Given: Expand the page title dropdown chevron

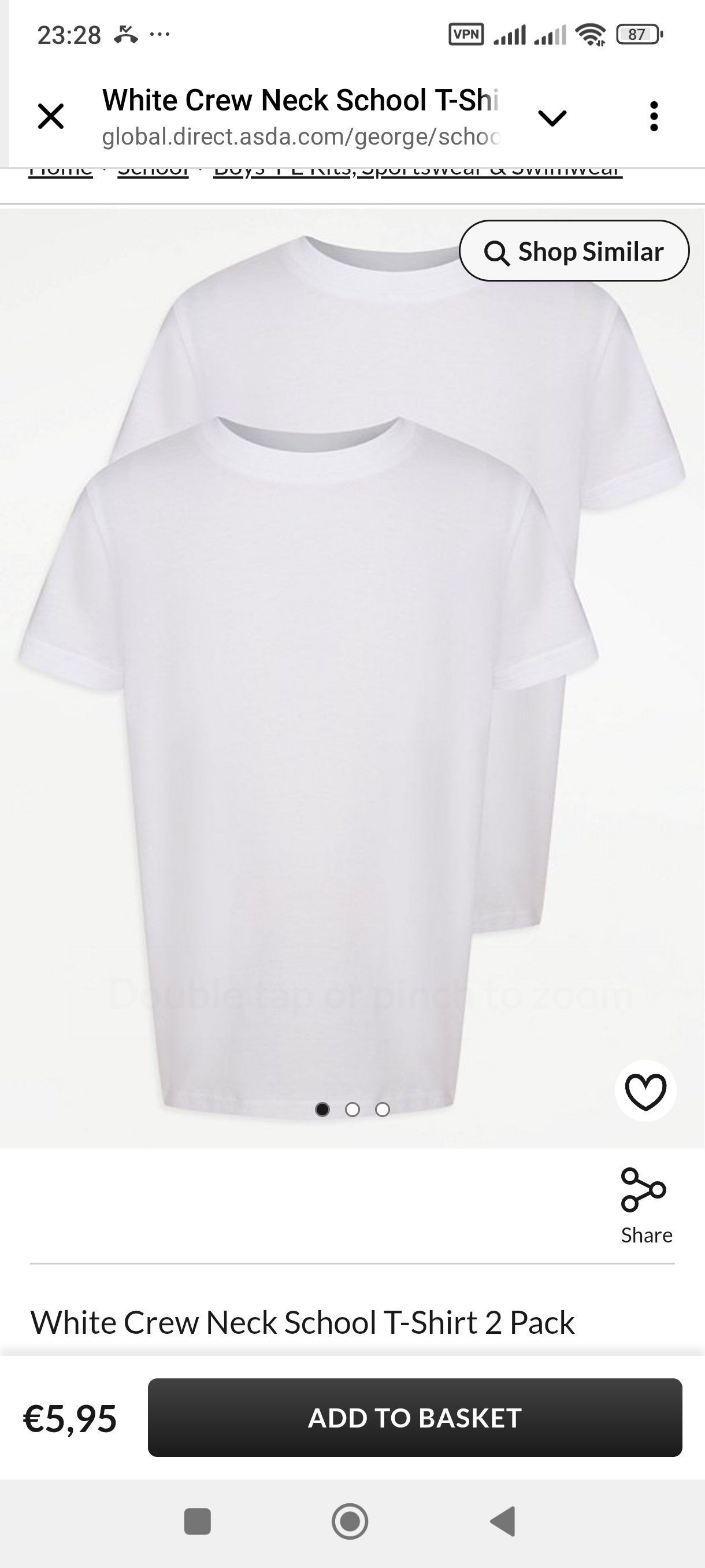Looking at the screenshot, I should click(552, 117).
